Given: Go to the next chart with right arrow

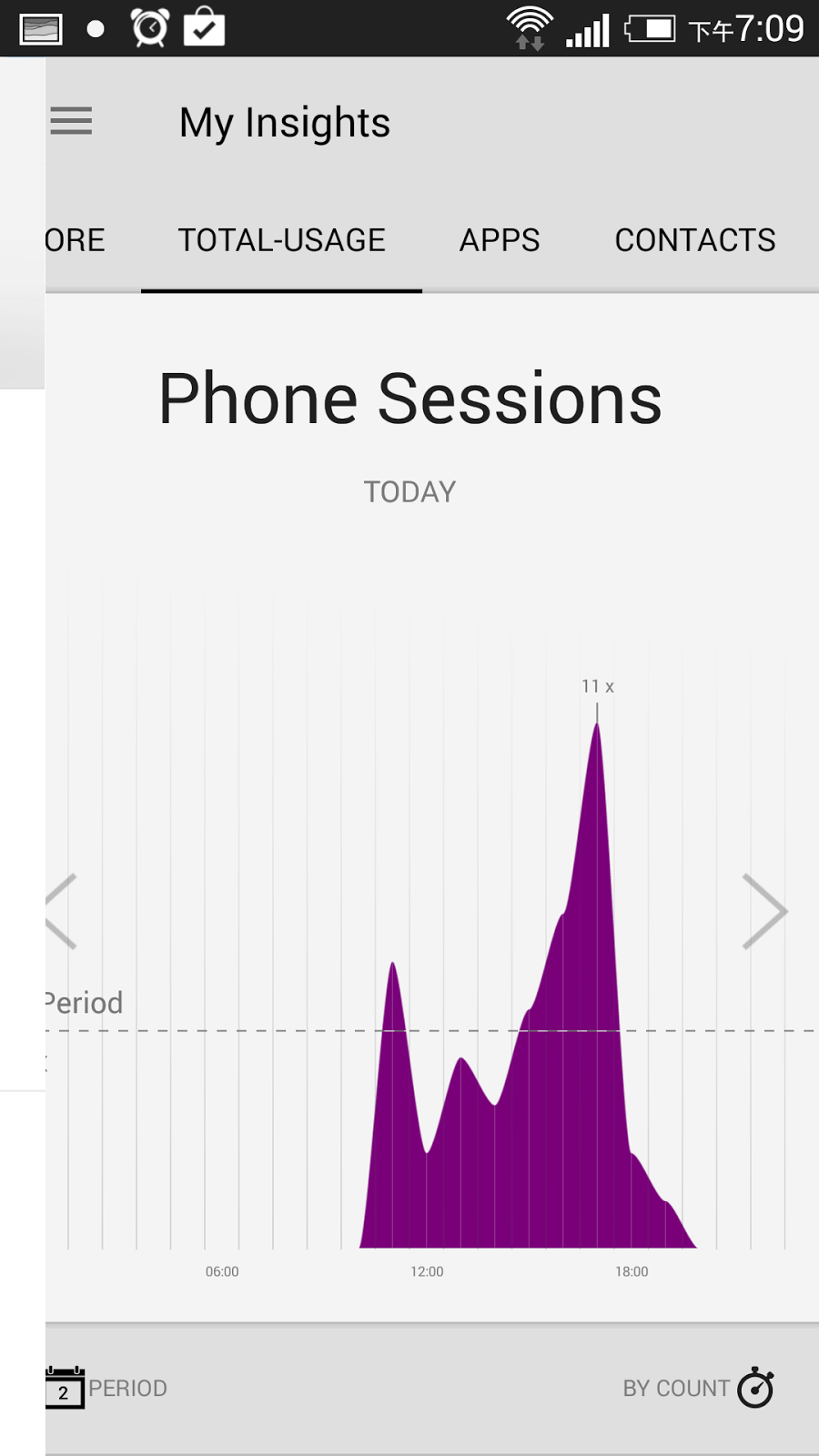Looking at the screenshot, I should click(x=763, y=911).
